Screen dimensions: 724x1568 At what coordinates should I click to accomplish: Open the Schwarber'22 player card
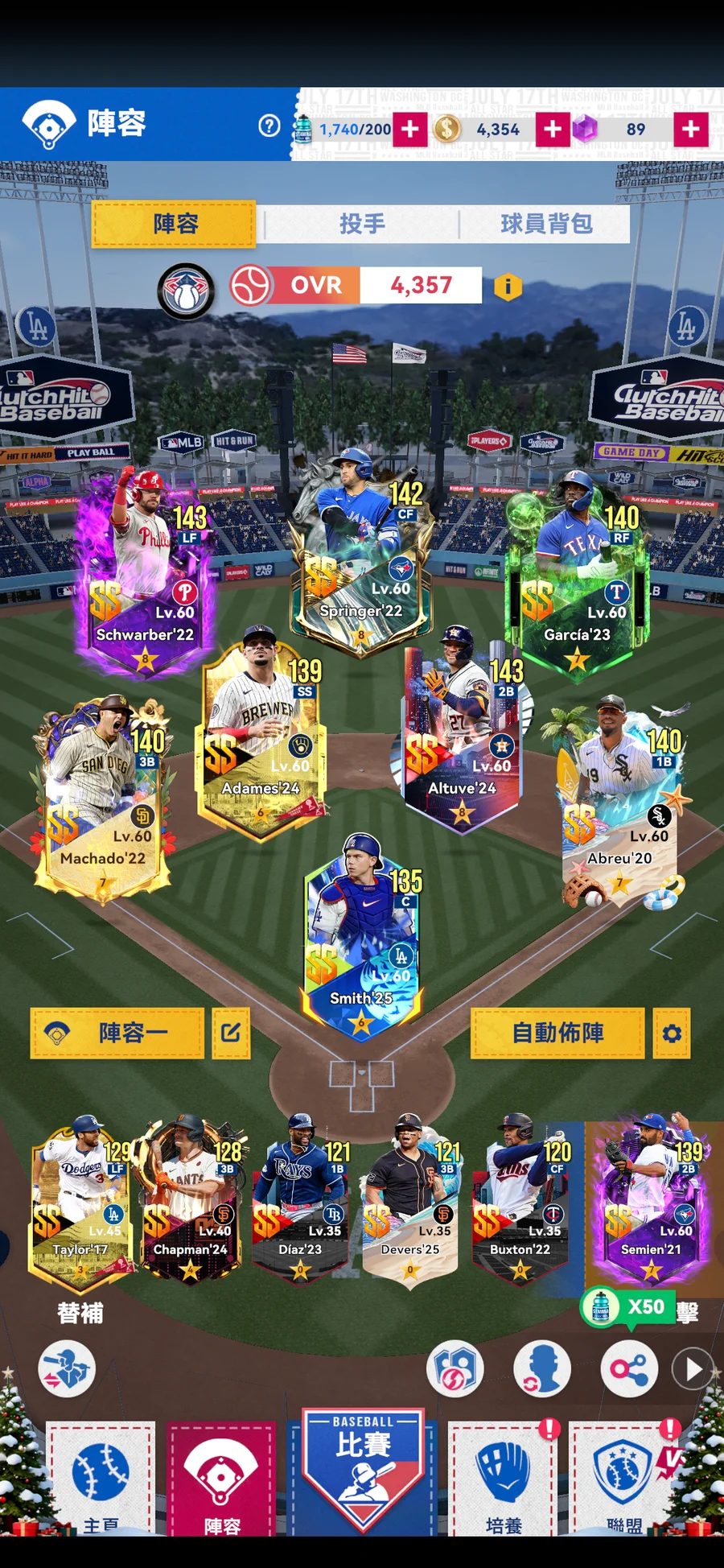(x=146, y=571)
